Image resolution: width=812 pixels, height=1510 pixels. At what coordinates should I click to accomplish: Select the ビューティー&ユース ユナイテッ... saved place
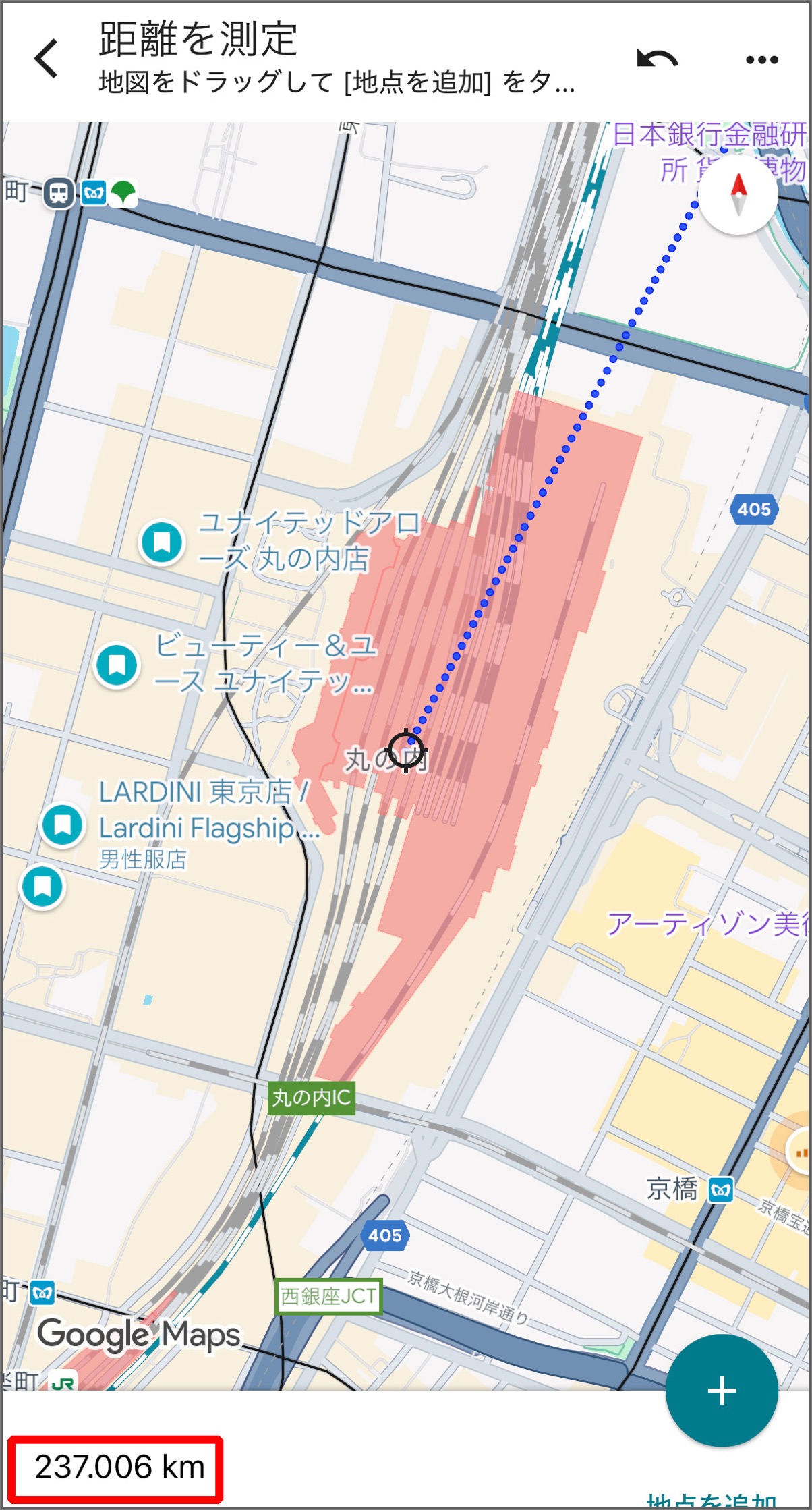[x=117, y=665]
